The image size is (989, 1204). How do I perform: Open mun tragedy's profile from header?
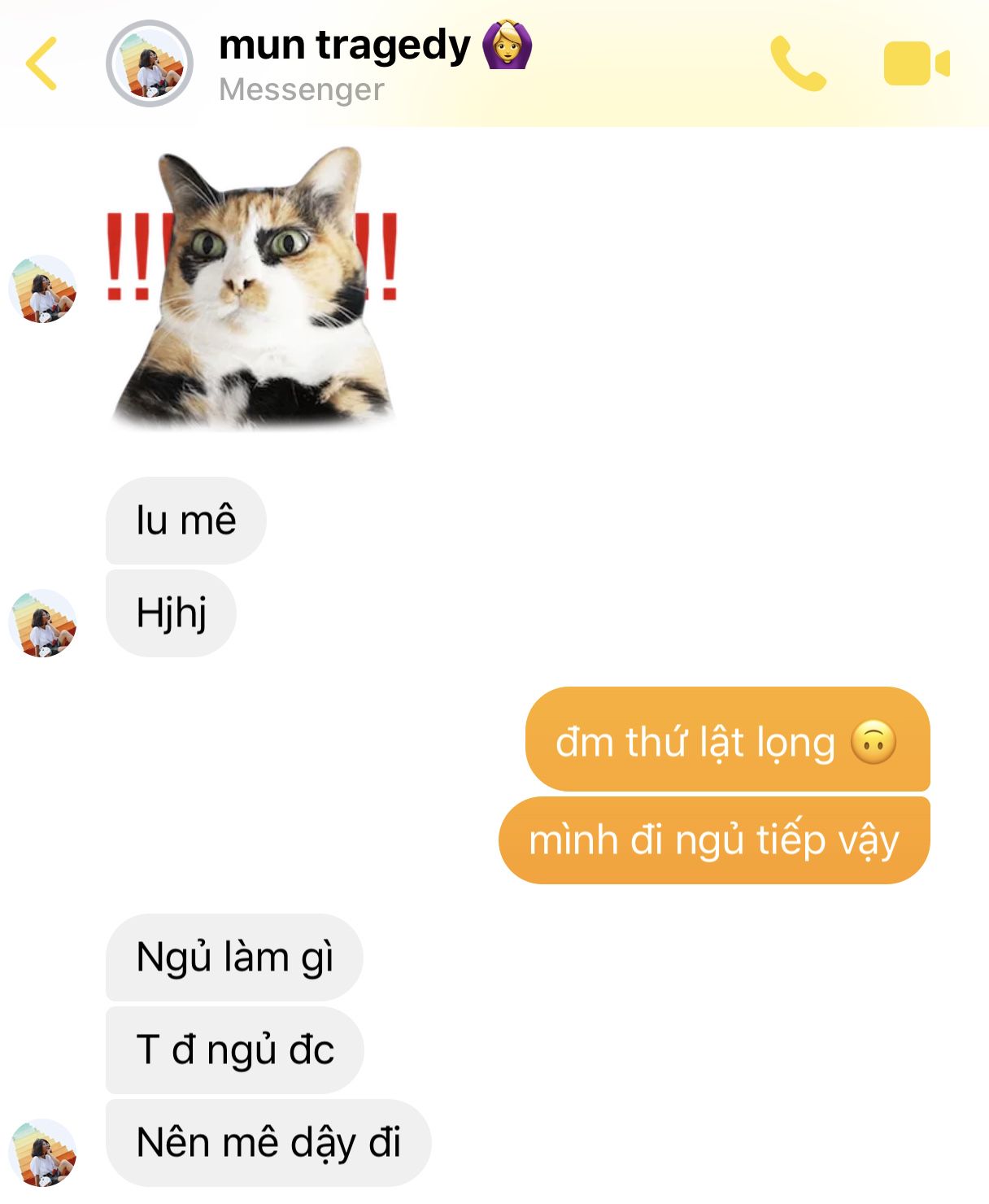(x=150, y=63)
